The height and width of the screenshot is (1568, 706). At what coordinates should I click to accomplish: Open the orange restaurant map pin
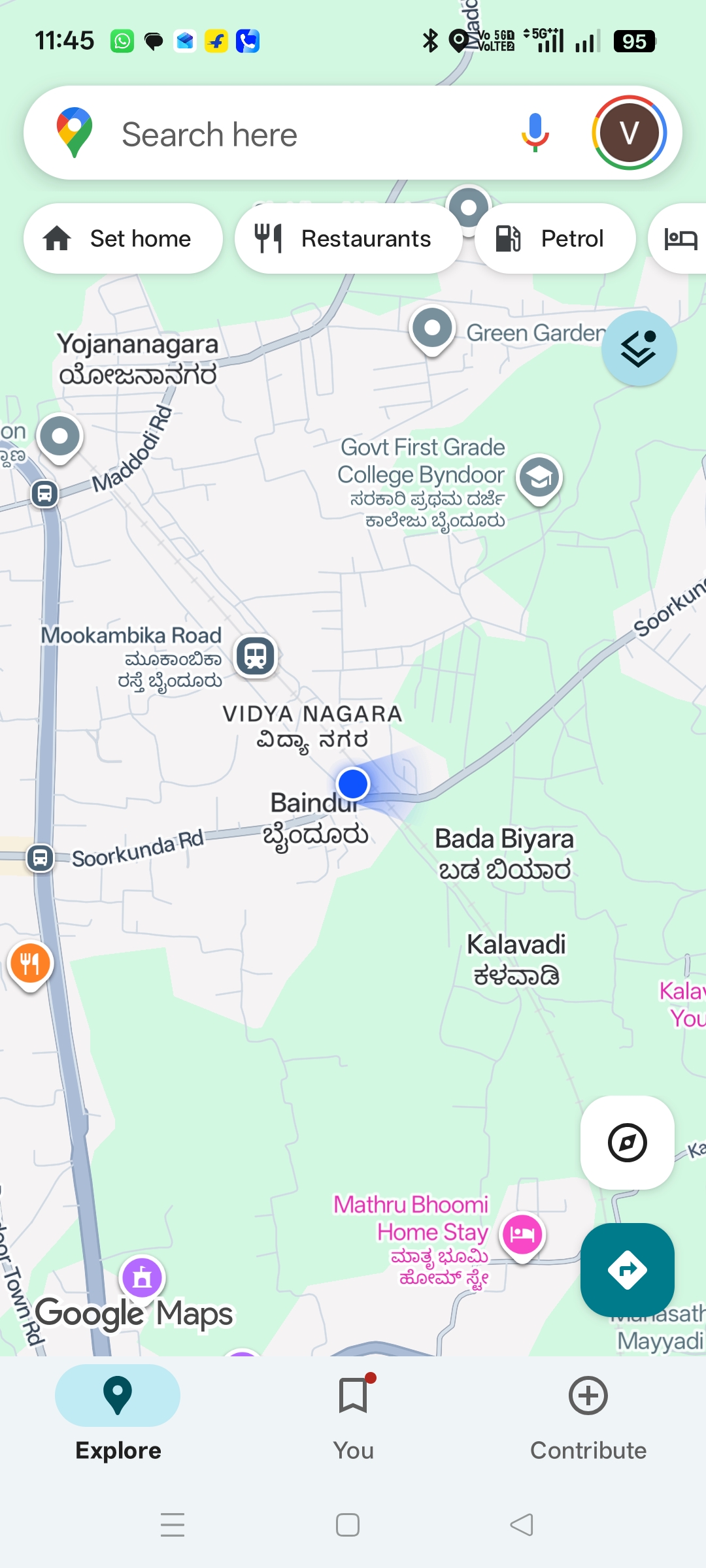pyautogui.click(x=30, y=964)
